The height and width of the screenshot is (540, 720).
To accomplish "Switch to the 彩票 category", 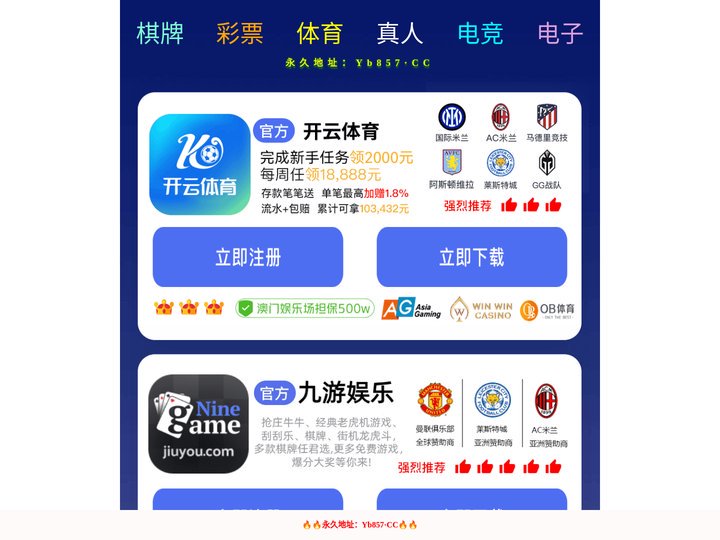I will point(240,34).
